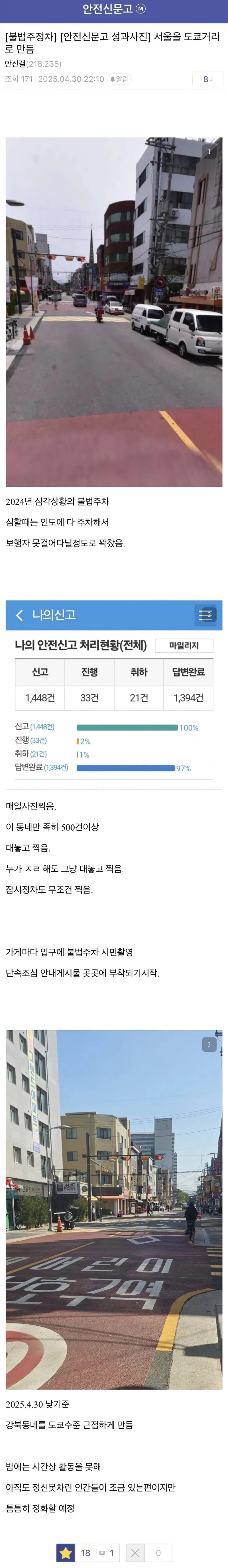
Task: Open the first street photo of illegal parking
Action: 114,312
